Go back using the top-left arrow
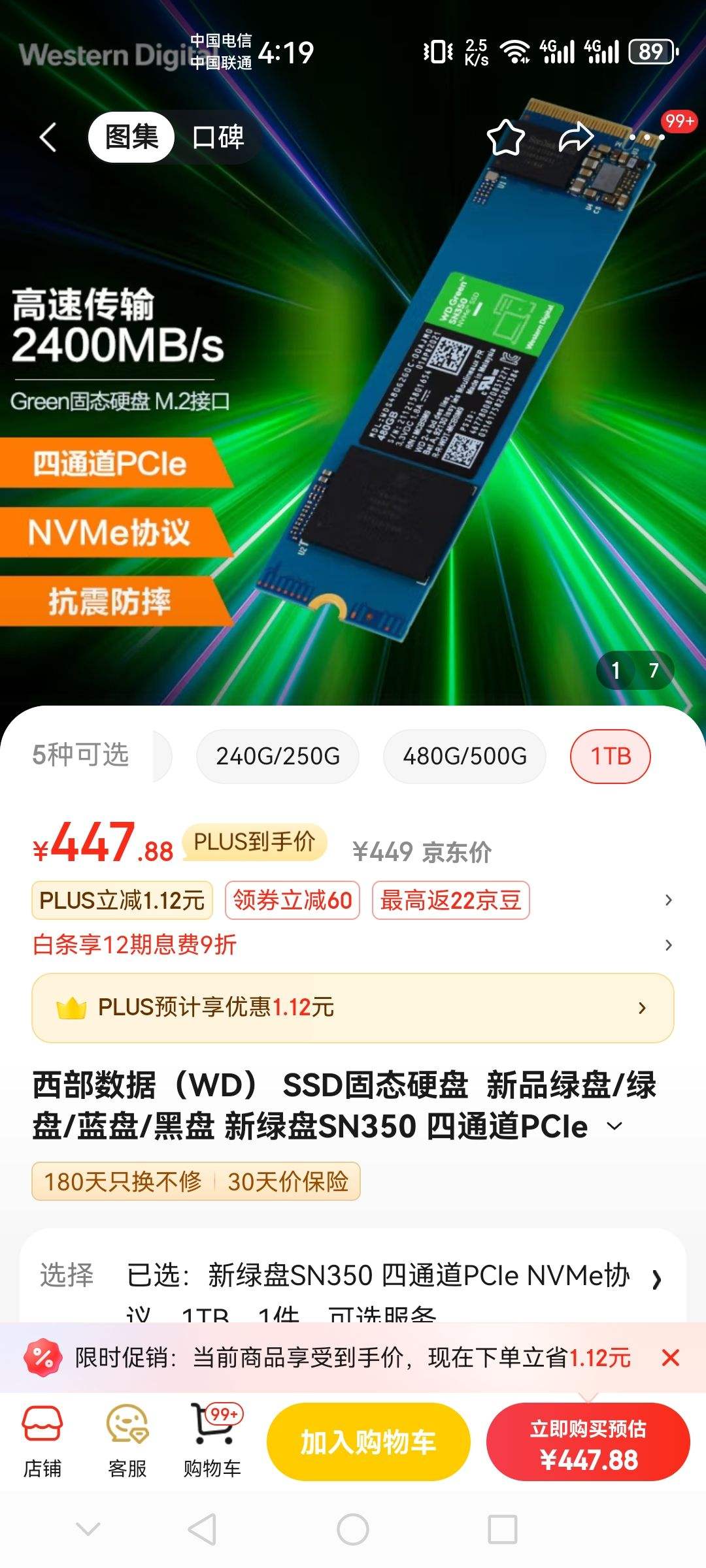Image resolution: width=706 pixels, height=1568 pixels. [x=48, y=137]
